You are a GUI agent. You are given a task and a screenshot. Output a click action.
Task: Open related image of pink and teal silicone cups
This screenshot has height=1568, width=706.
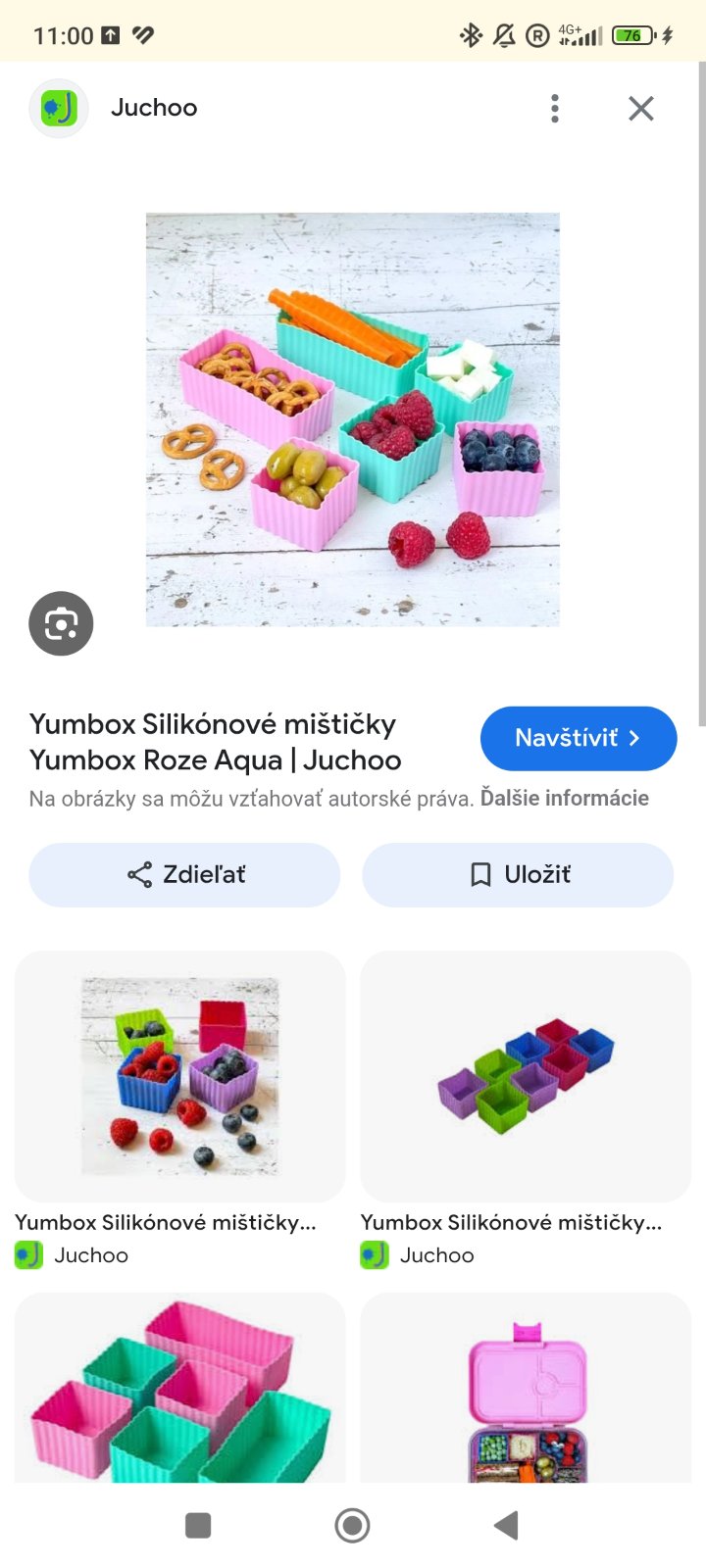(x=179, y=1387)
